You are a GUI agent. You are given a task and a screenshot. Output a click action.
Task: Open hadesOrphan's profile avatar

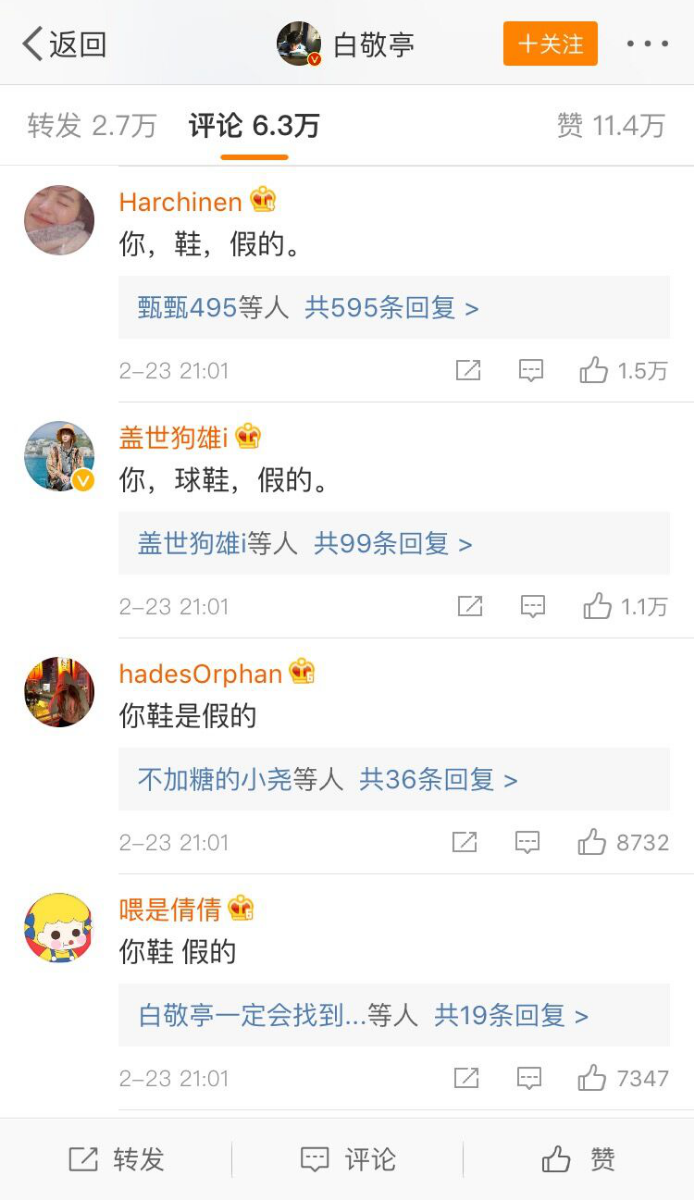pyautogui.click(x=59, y=692)
